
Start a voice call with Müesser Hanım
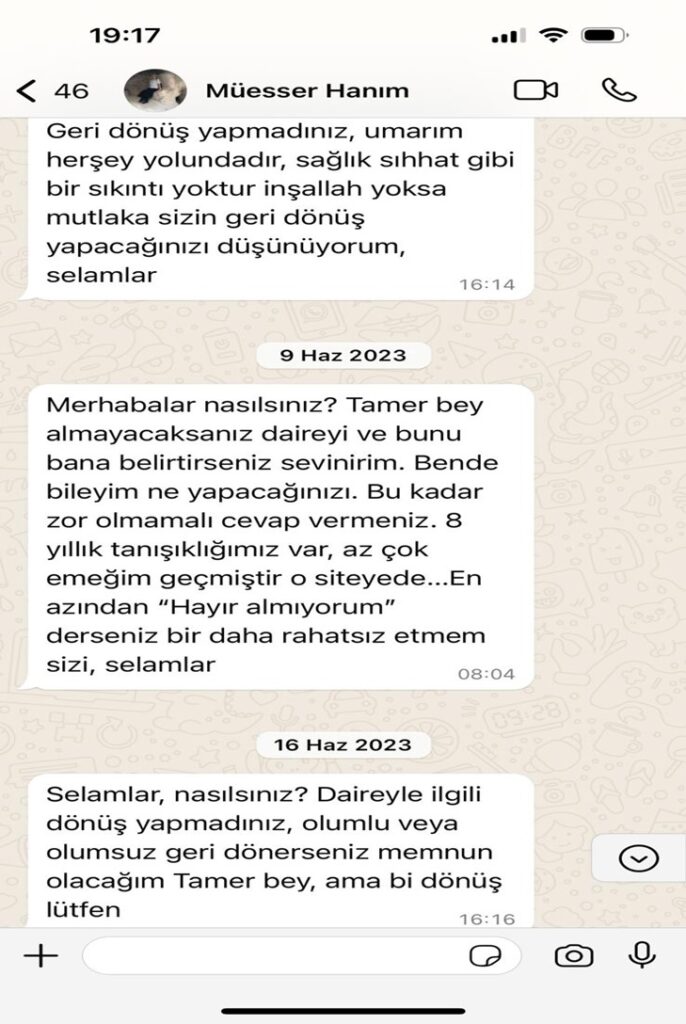point(619,90)
